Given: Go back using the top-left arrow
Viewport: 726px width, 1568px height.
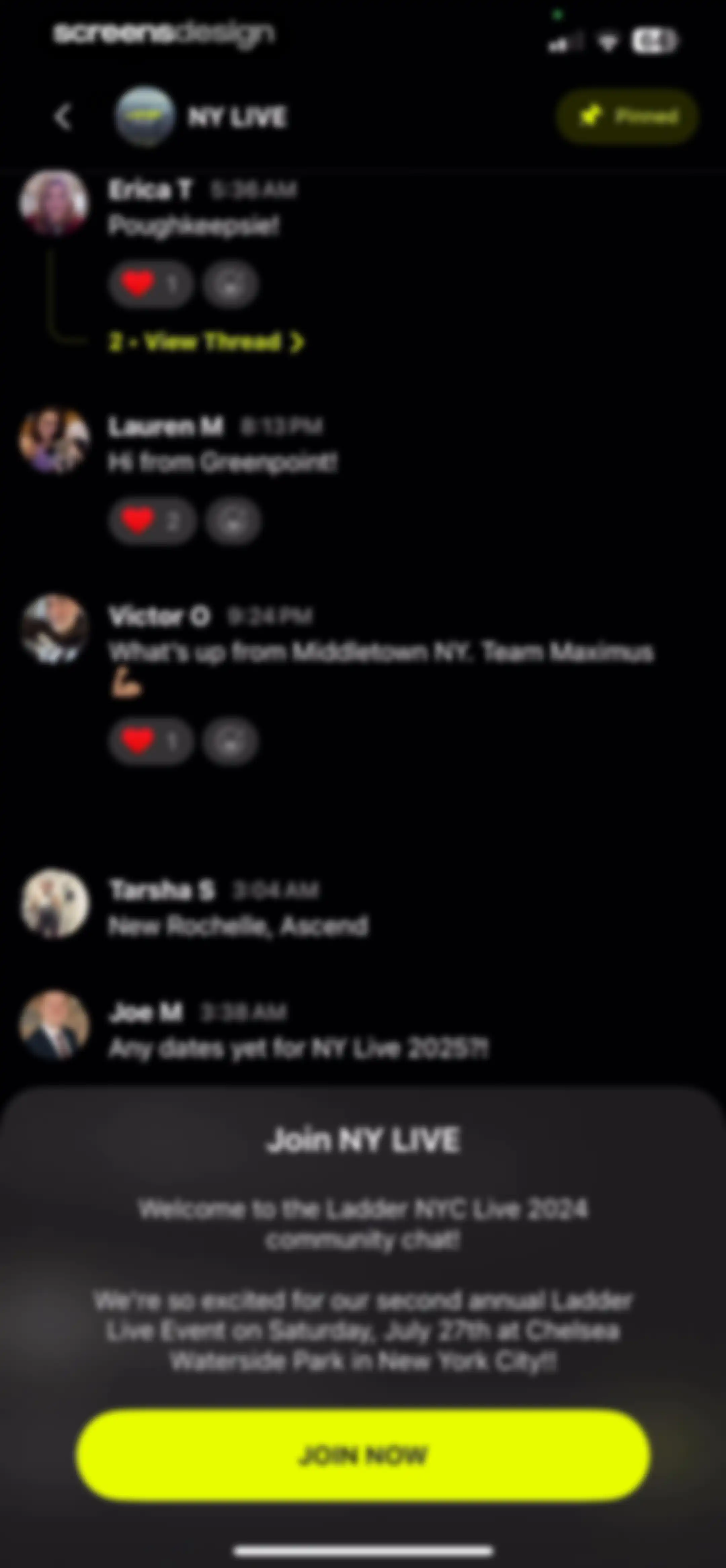Looking at the screenshot, I should tap(63, 116).
